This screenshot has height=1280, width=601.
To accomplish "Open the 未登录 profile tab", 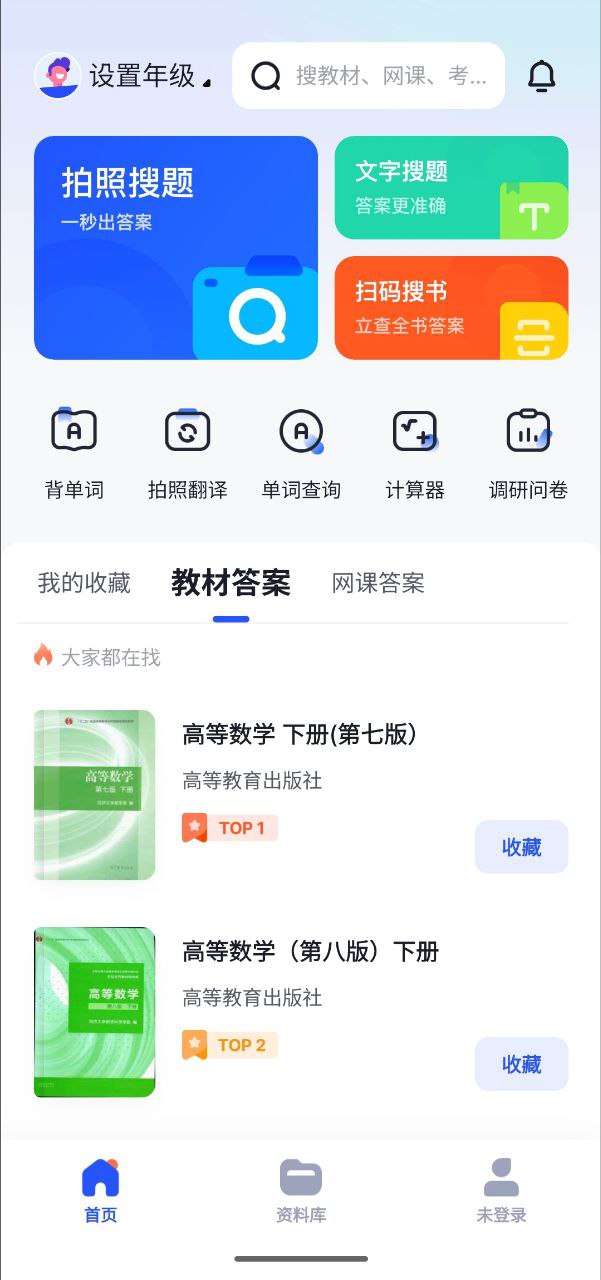I will pyautogui.click(x=501, y=1190).
